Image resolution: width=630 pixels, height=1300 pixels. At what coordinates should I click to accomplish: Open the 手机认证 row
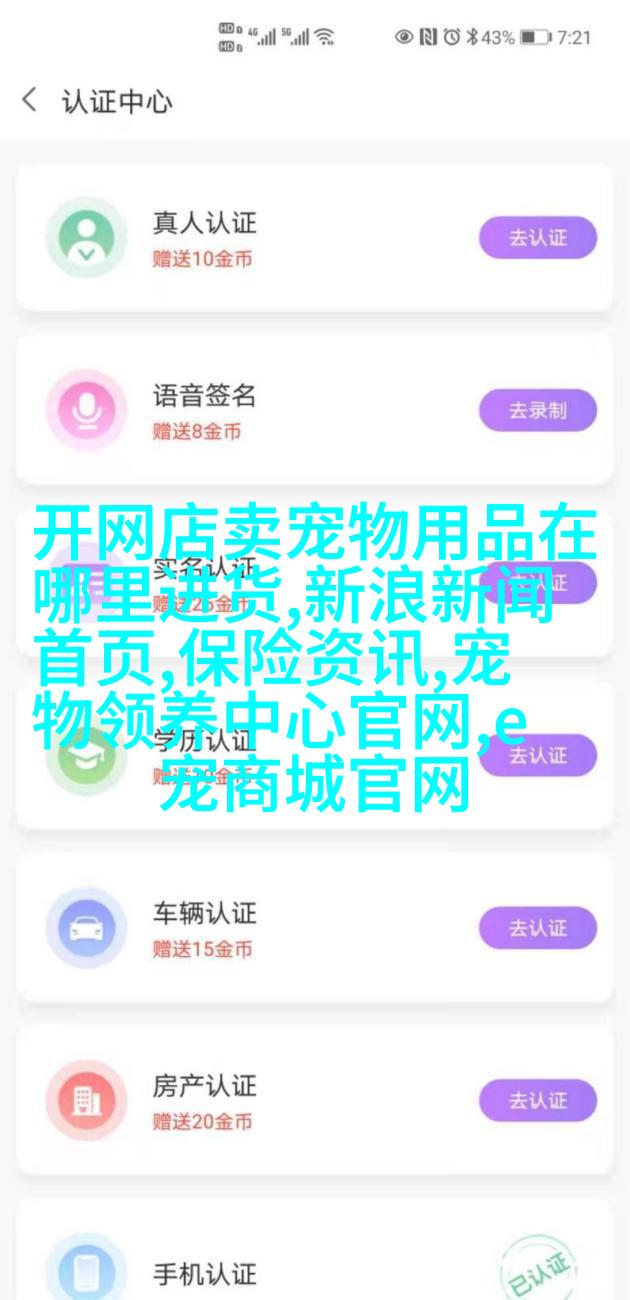point(314,1272)
